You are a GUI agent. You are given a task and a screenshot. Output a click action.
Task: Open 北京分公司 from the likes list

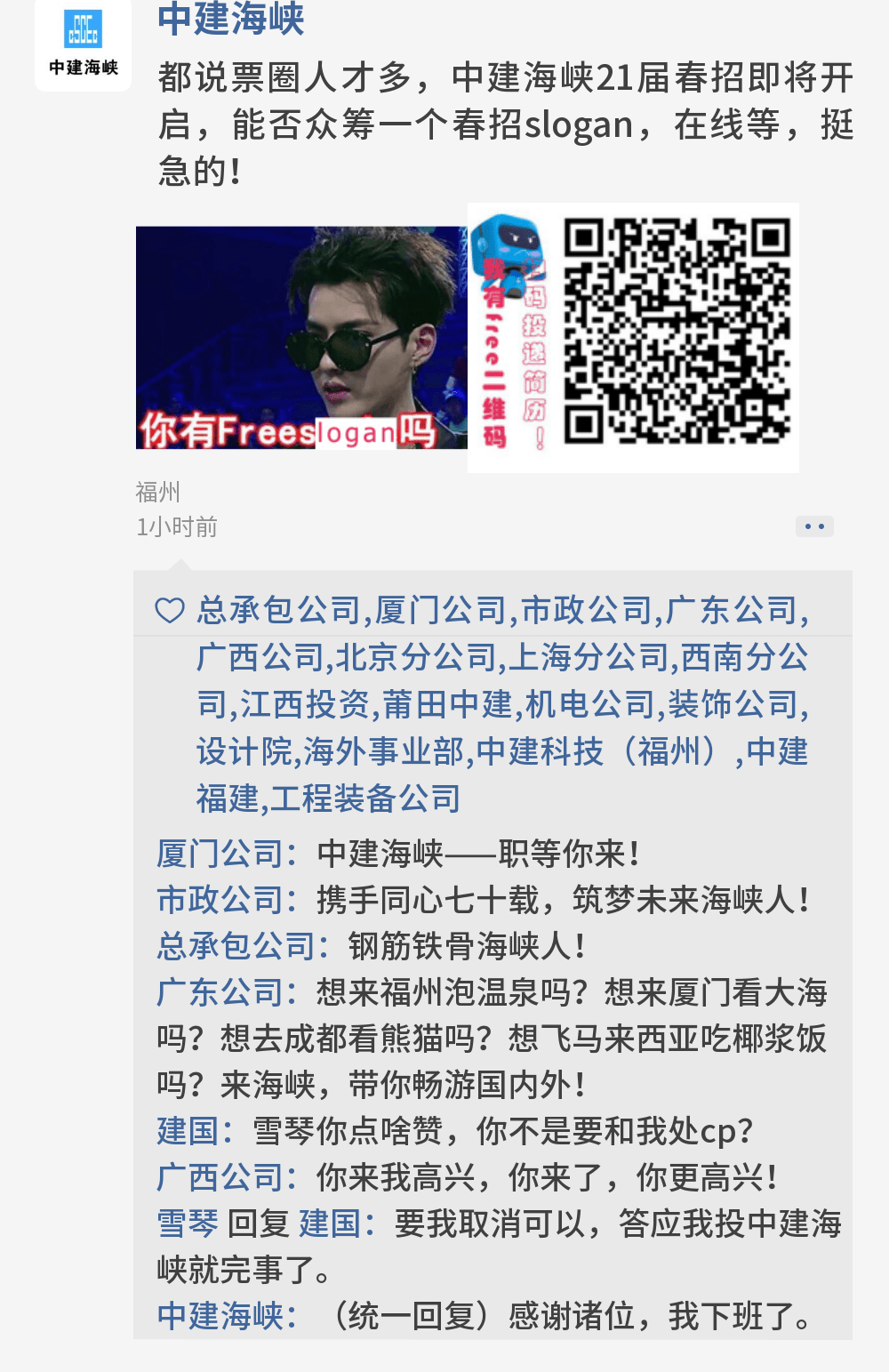click(415, 657)
